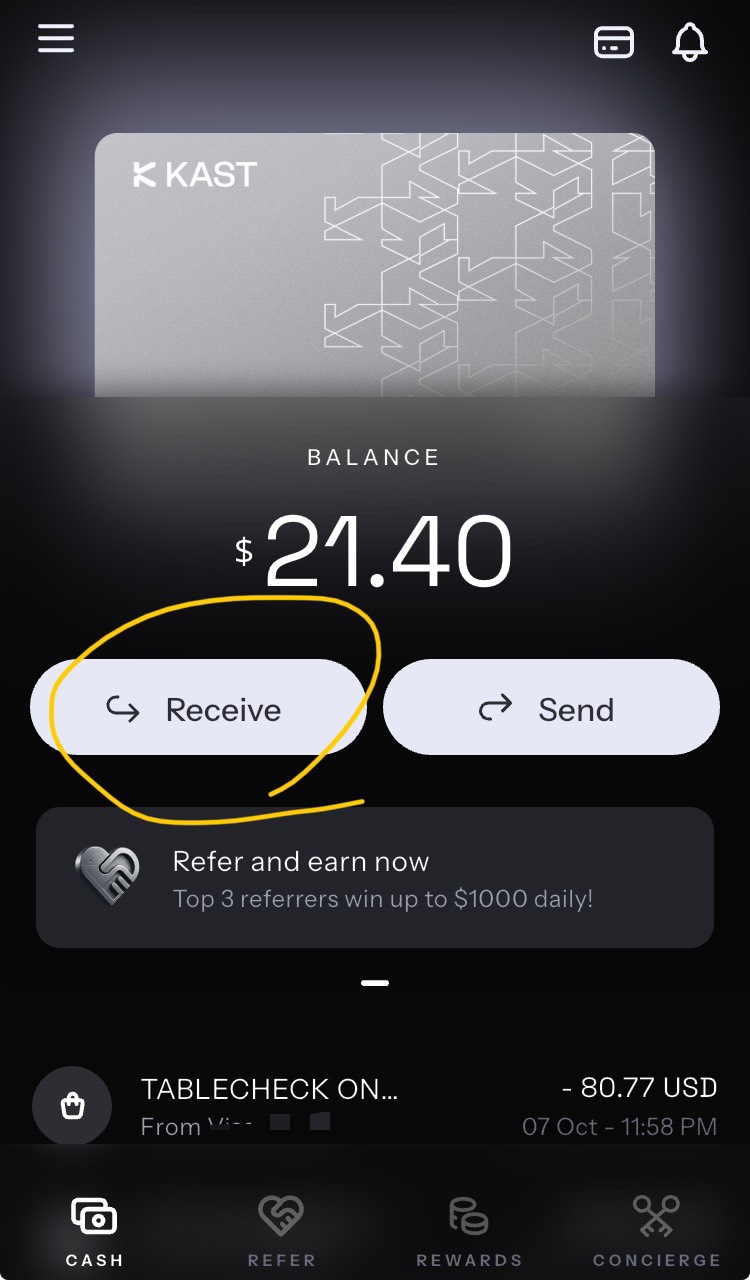Switch to the Cash tab
Screen dimensions: 750x1280
[94, 1231]
